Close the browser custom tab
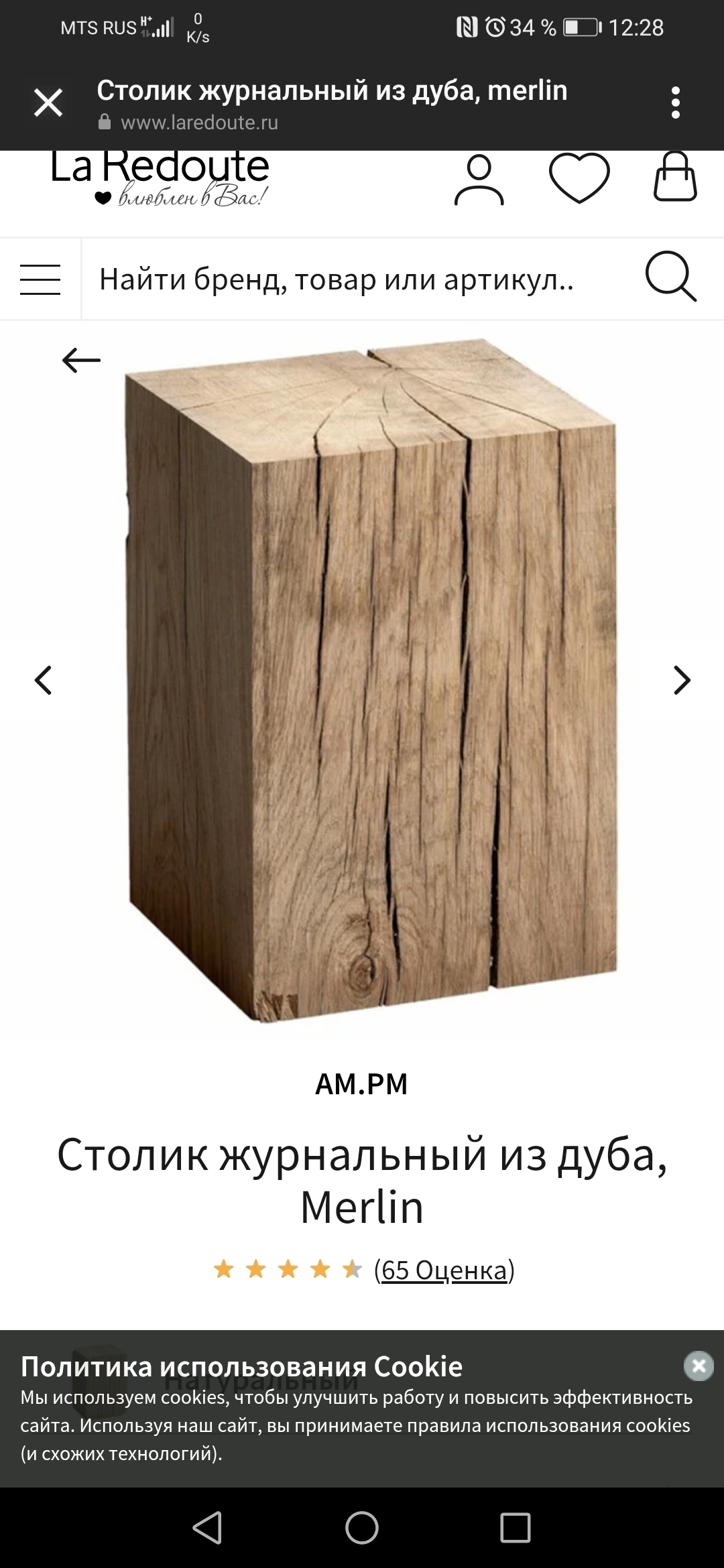The width and height of the screenshot is (724, 1568). point(48,104)
